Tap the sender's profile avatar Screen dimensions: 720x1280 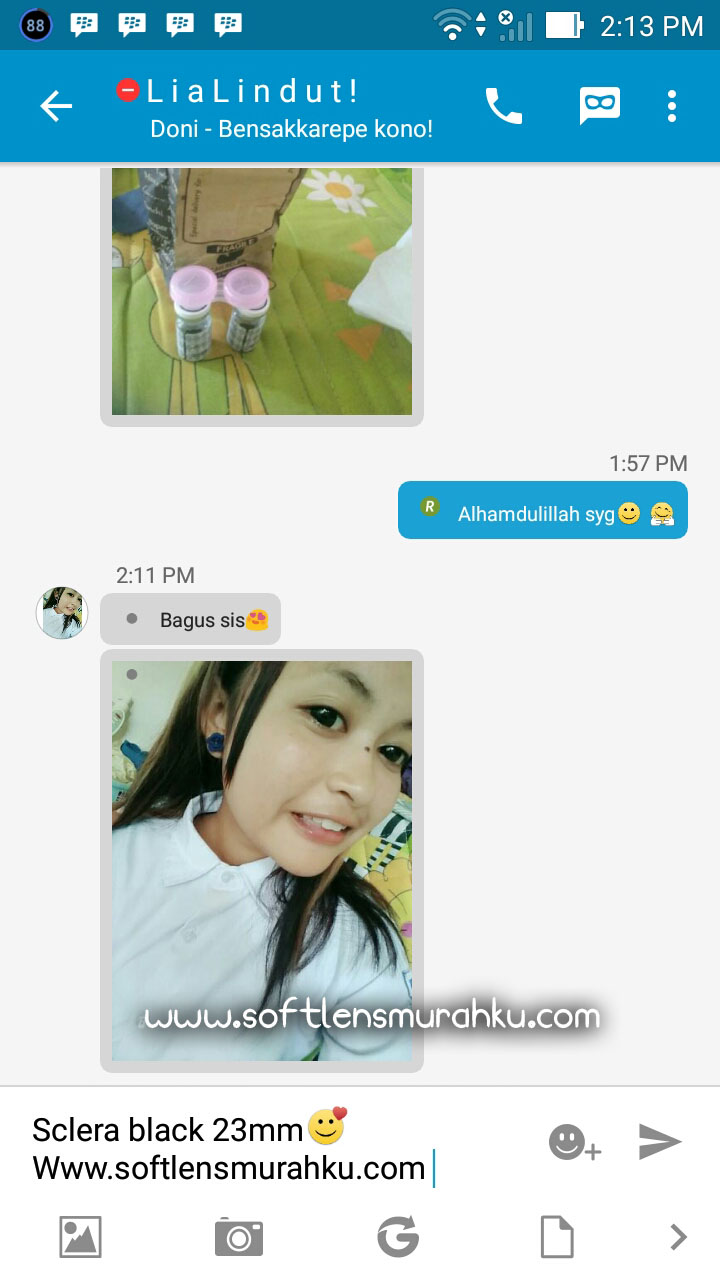point(62,613)
